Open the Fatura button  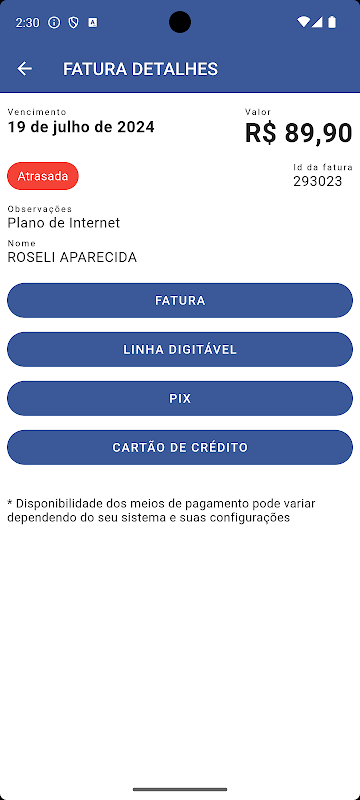pyautogui.click(x=180, y=301)
